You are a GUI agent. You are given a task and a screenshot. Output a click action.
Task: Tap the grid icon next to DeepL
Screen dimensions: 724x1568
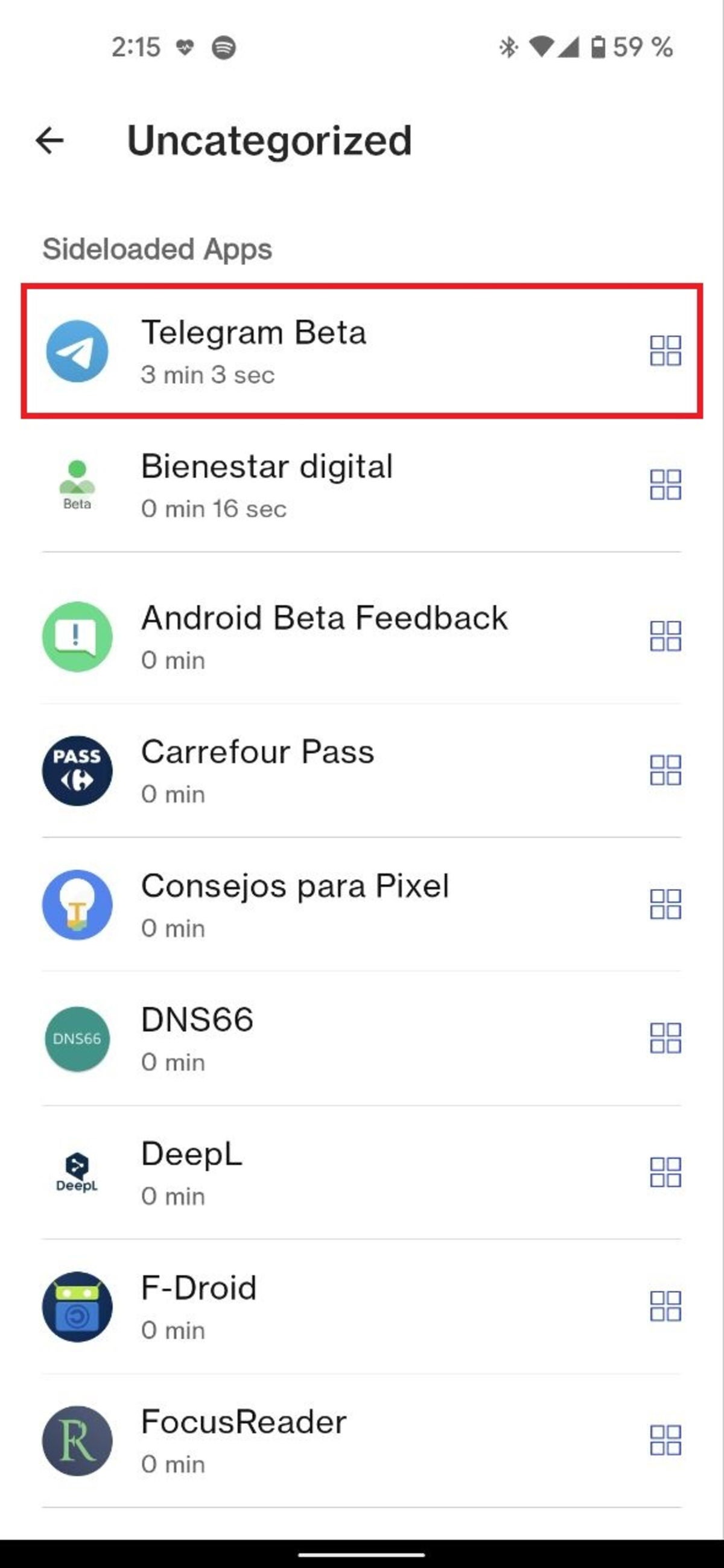[665, 1172]
